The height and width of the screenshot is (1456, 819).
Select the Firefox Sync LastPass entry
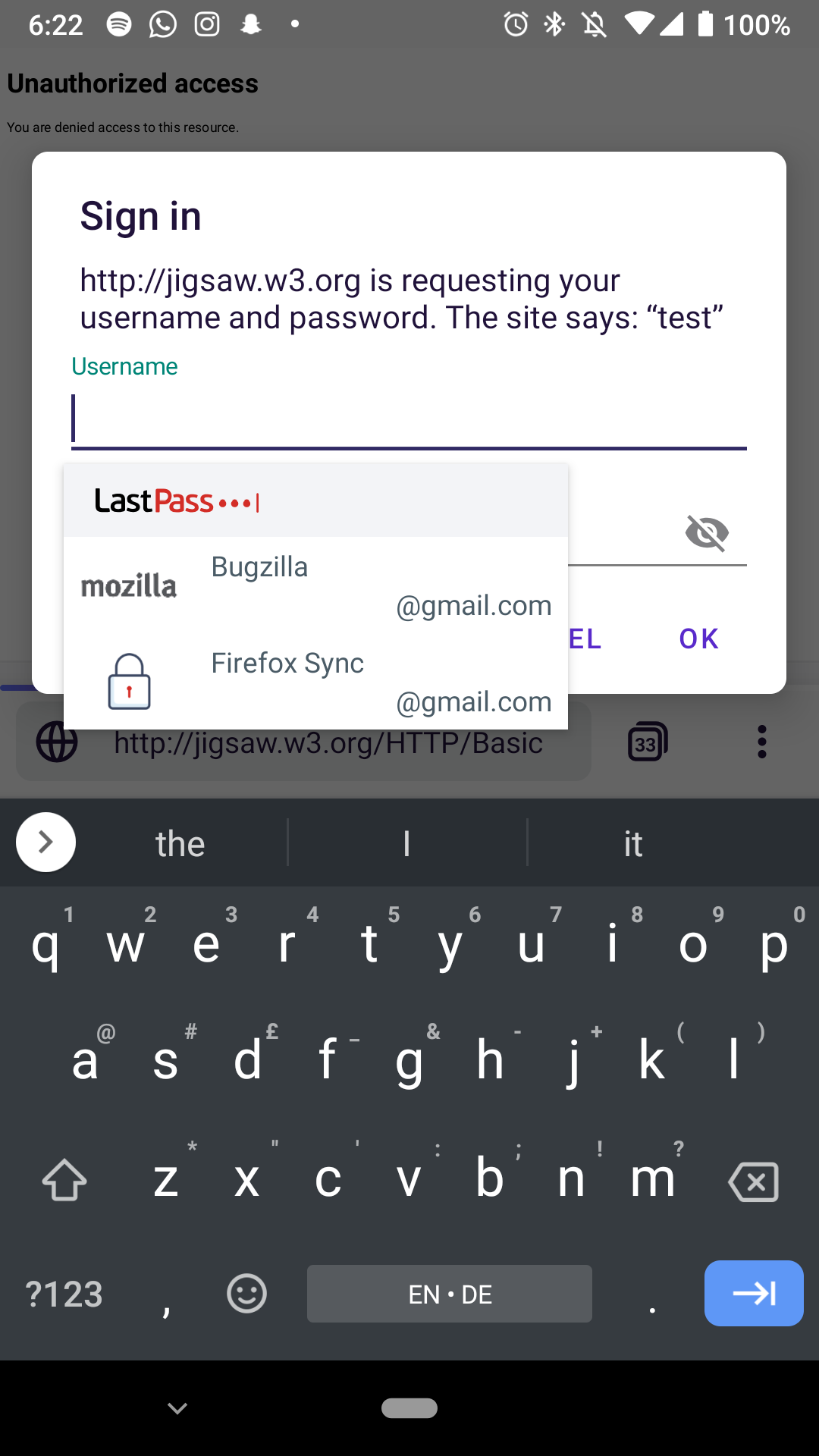(x=315, y=682)
